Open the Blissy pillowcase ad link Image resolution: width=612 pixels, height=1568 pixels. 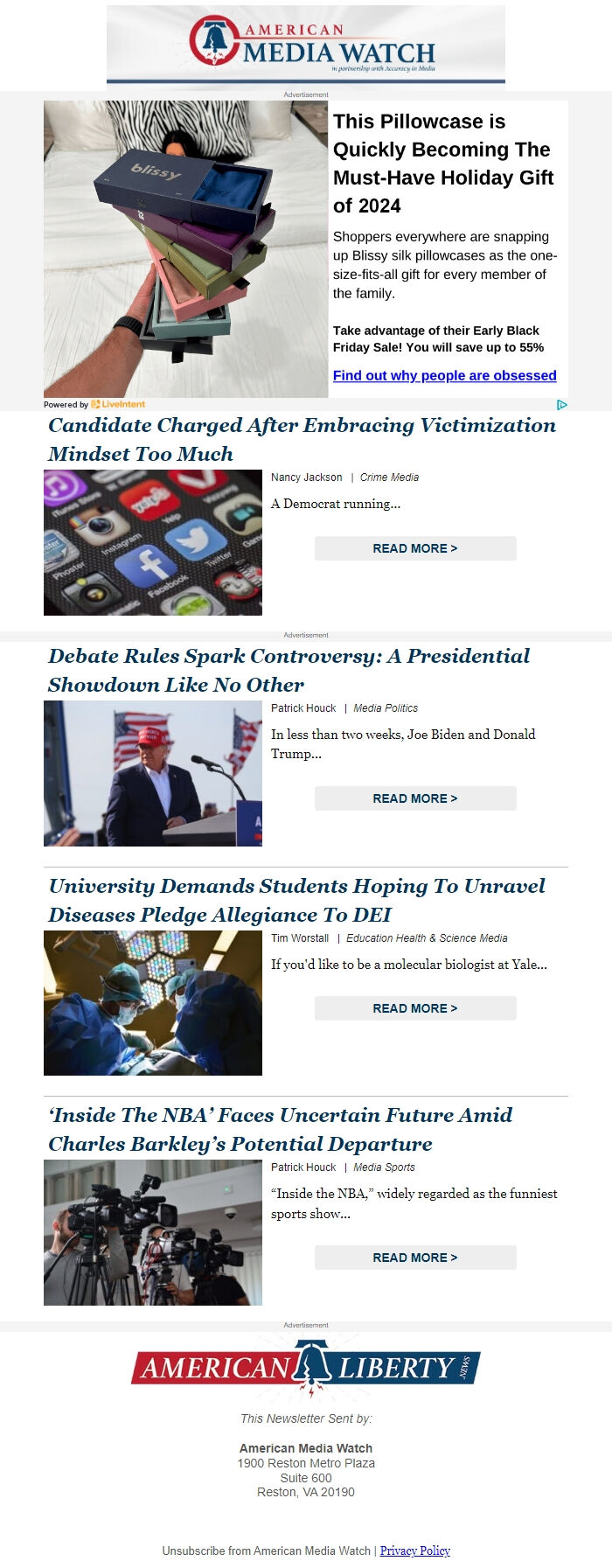tap(444, 375)
